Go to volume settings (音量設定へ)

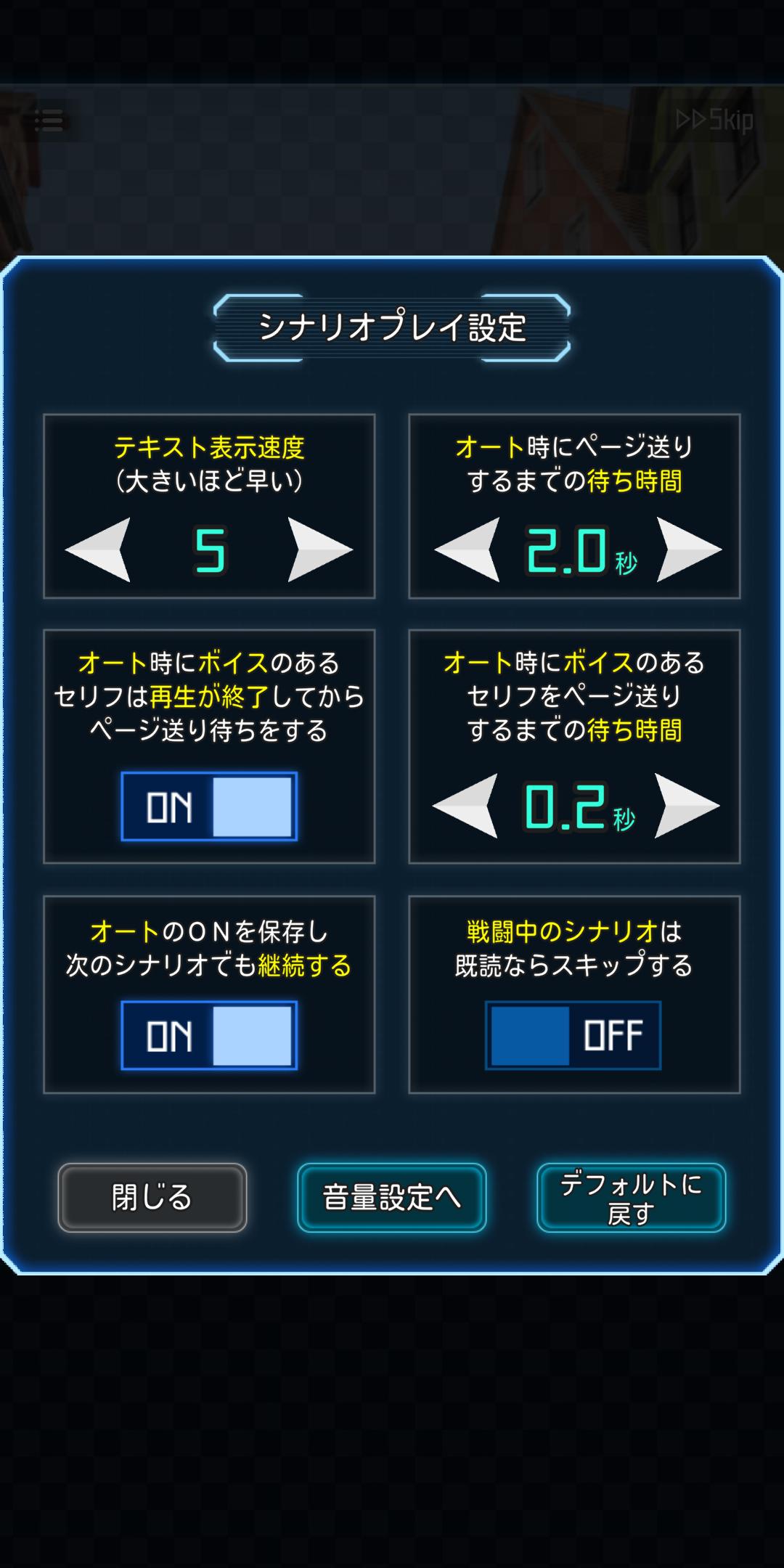click(392, 1198)
